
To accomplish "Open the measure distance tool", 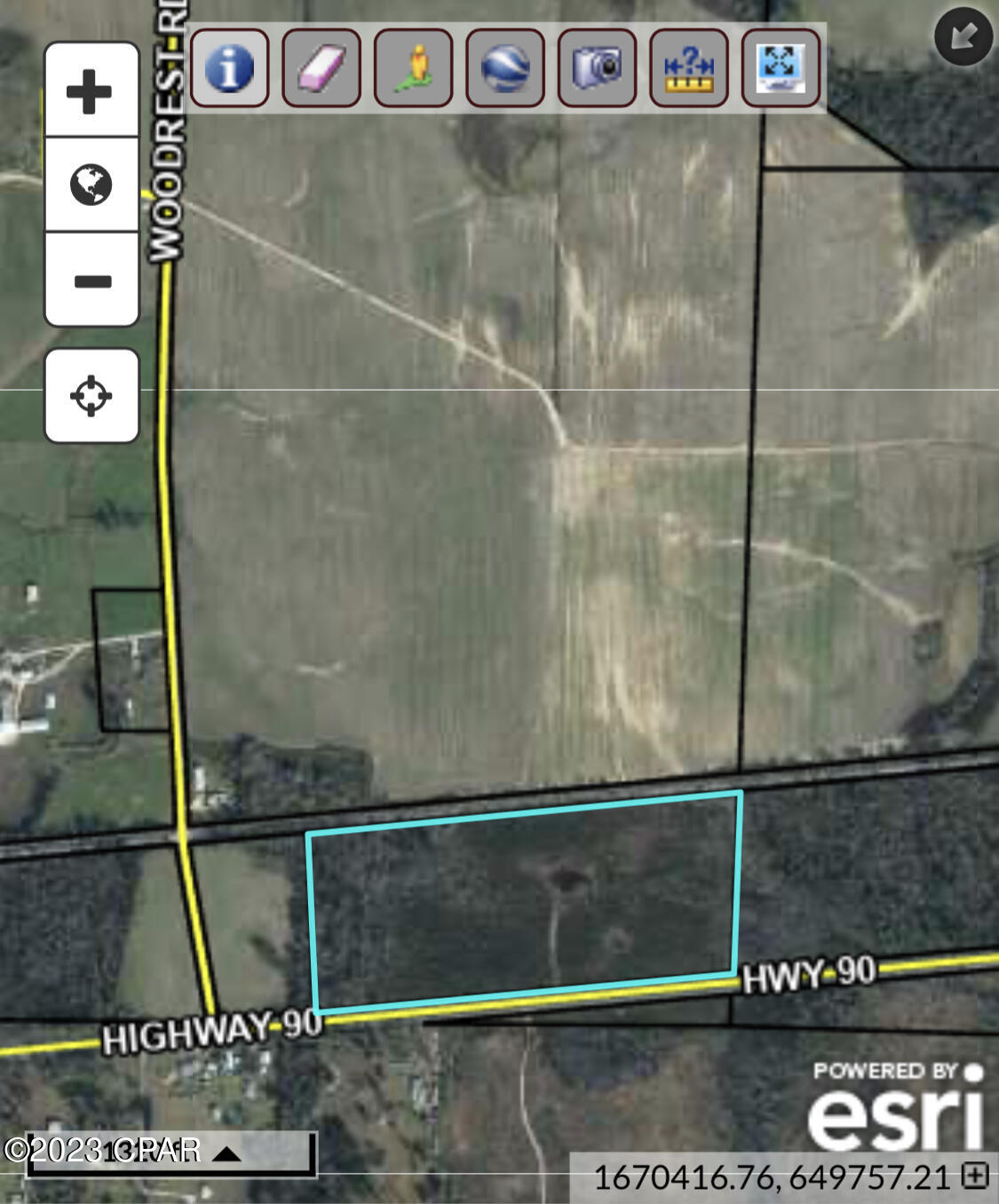I will (x=689, y=68).
